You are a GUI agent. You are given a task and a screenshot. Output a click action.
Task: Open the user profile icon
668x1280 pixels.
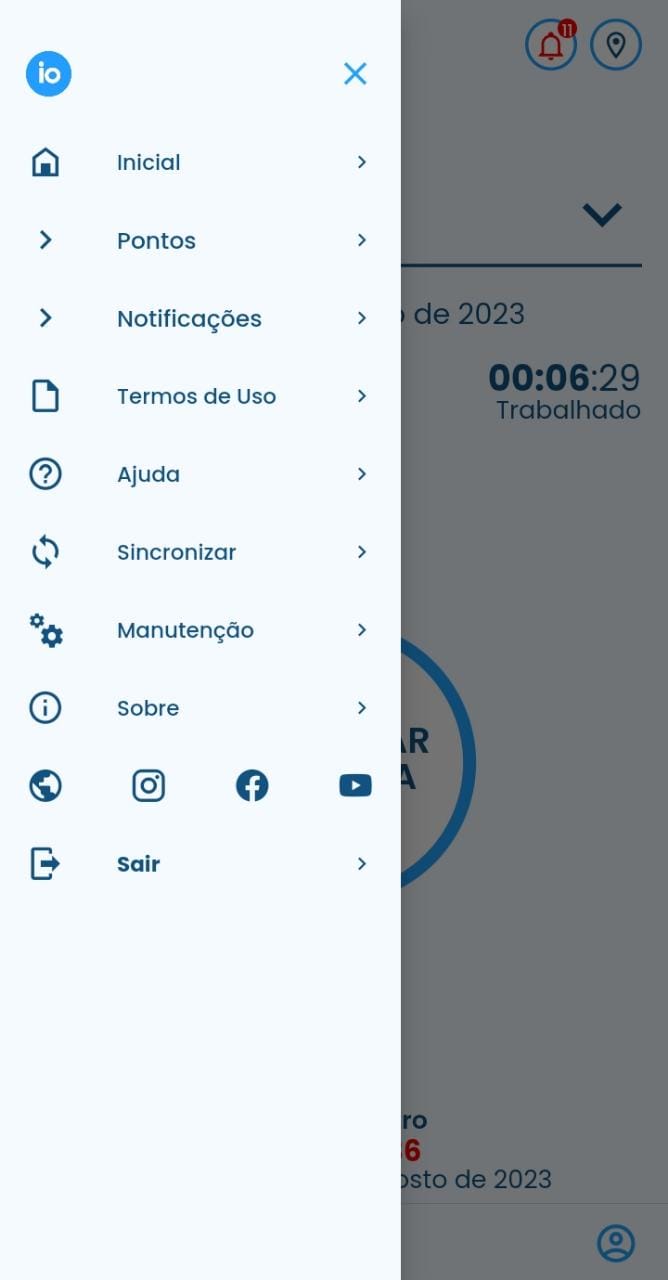click(616, 1243)
